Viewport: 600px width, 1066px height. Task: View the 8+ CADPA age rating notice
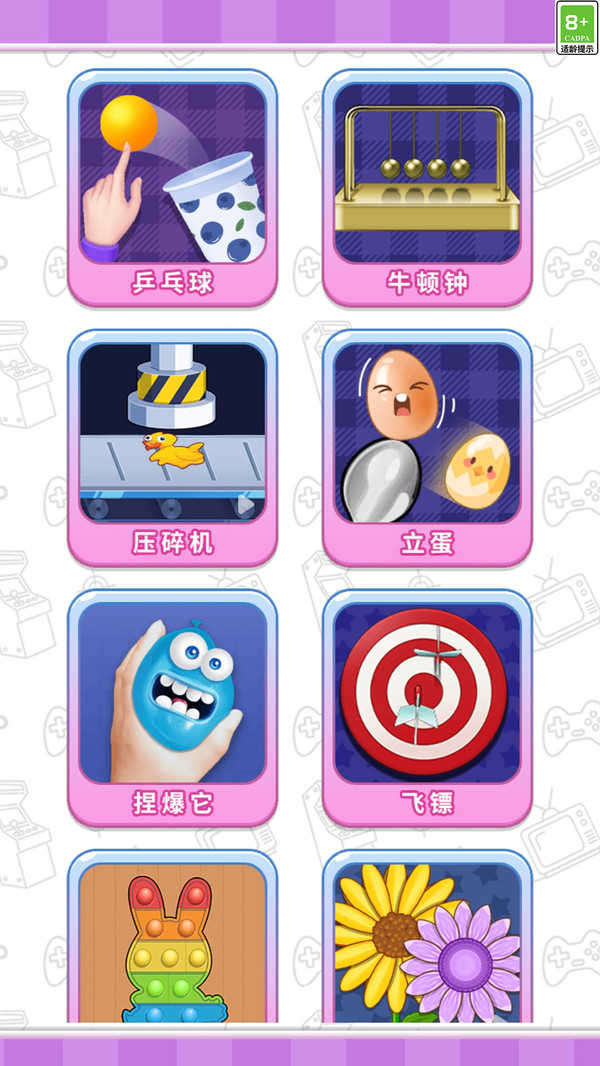point(577,28)
